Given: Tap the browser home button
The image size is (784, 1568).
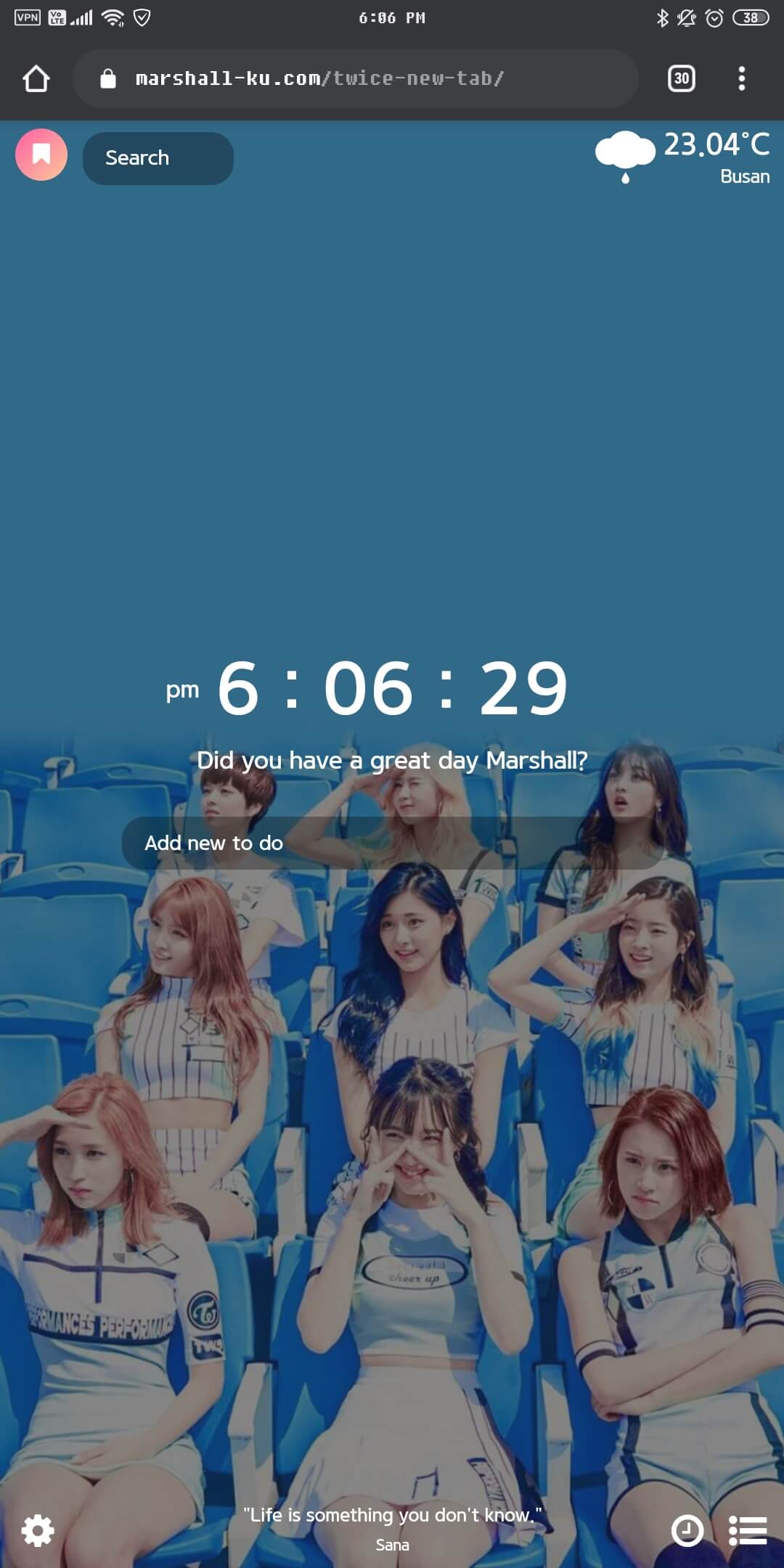Looking at the screenshot, I should pyautogui.click(x=36, y=78).
